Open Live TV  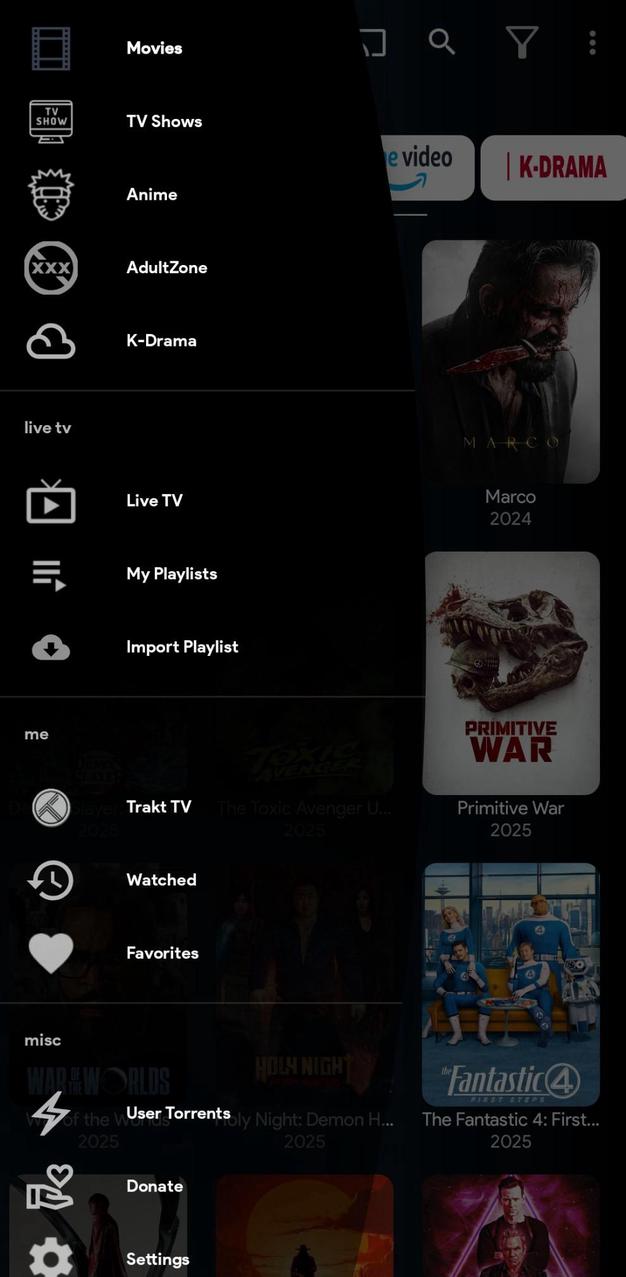click(154, 500)
